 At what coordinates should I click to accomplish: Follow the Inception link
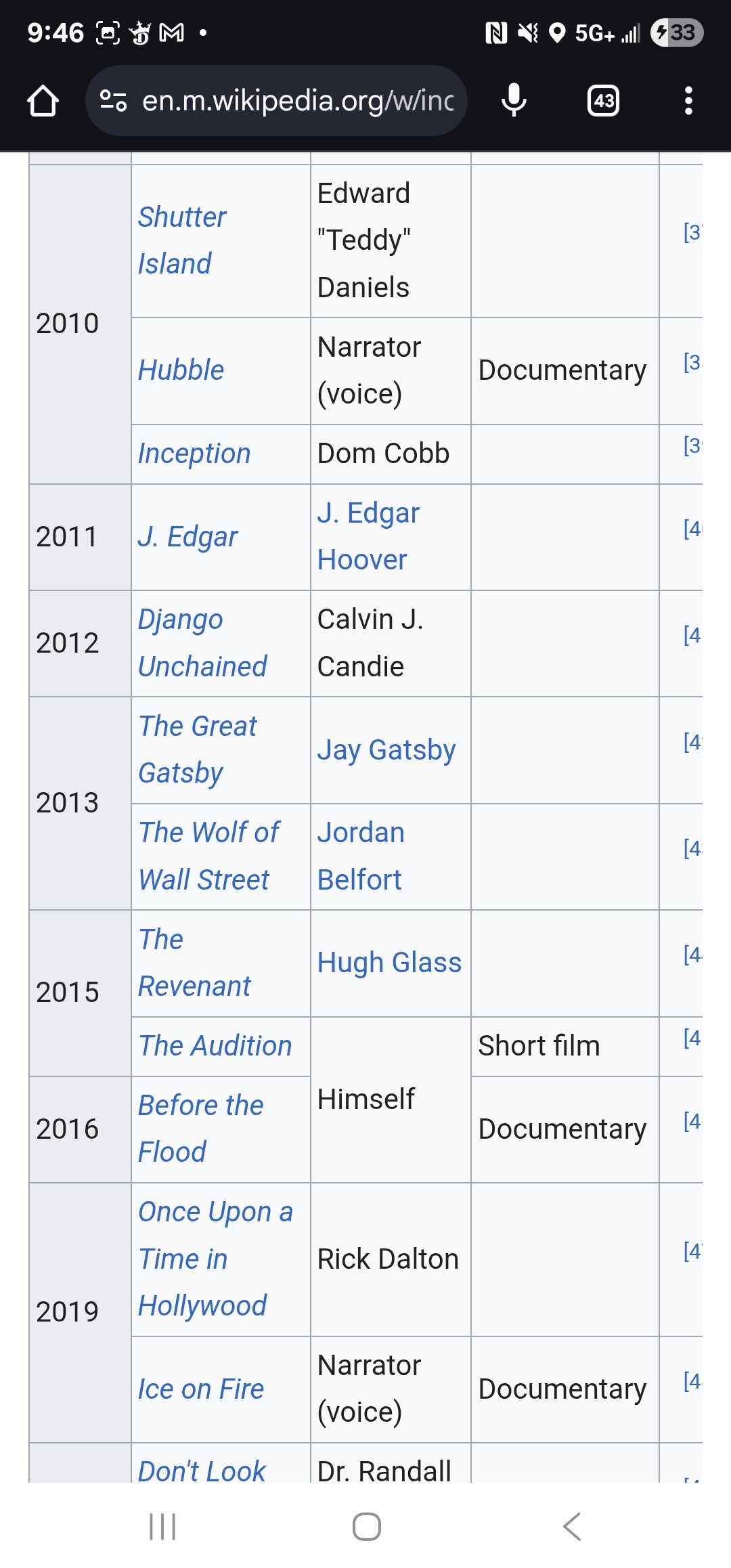pyautogui.click(x=194, y=454)
